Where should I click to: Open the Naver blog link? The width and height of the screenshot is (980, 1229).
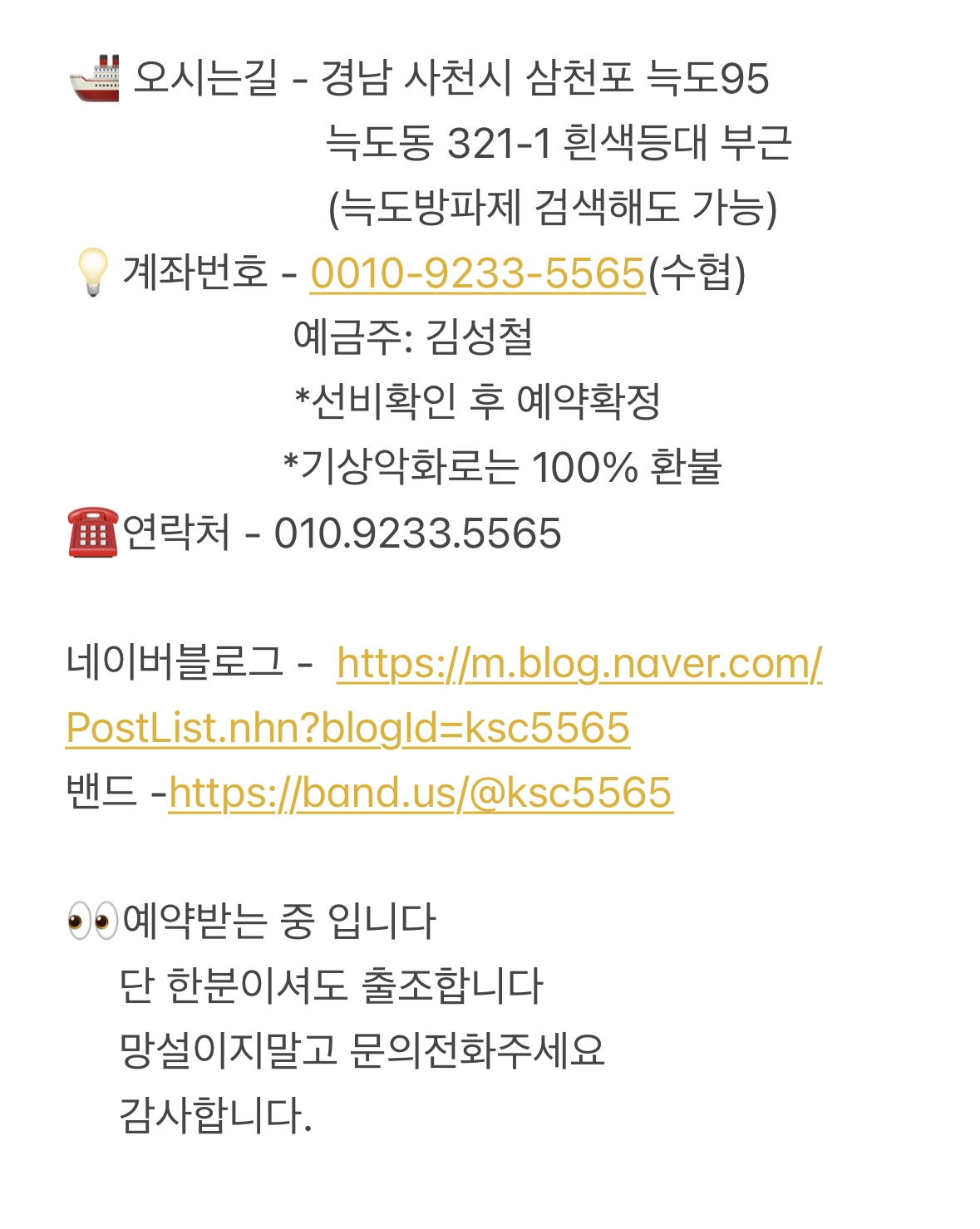click(x=579, y=664)
